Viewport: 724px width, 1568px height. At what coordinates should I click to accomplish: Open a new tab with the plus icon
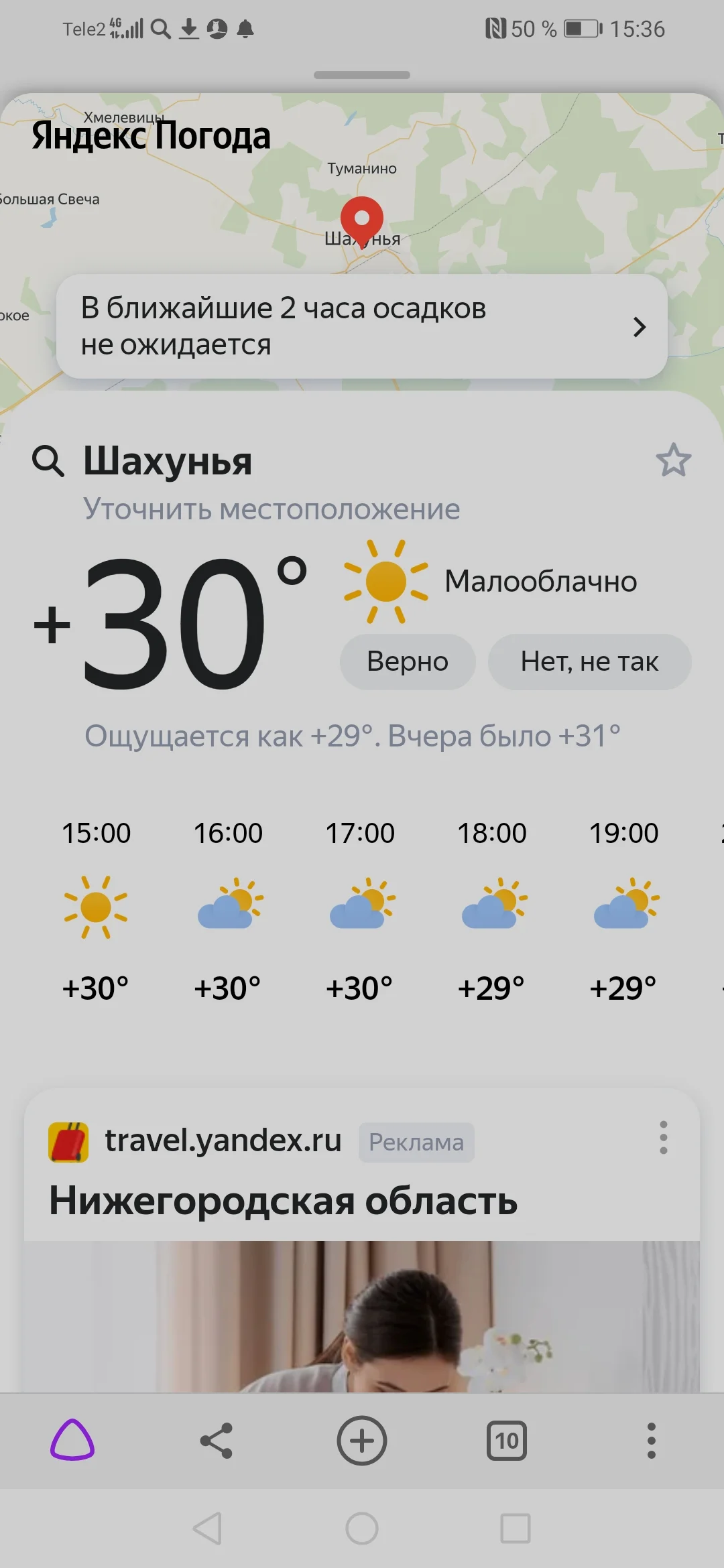(x=361, y=1441)
